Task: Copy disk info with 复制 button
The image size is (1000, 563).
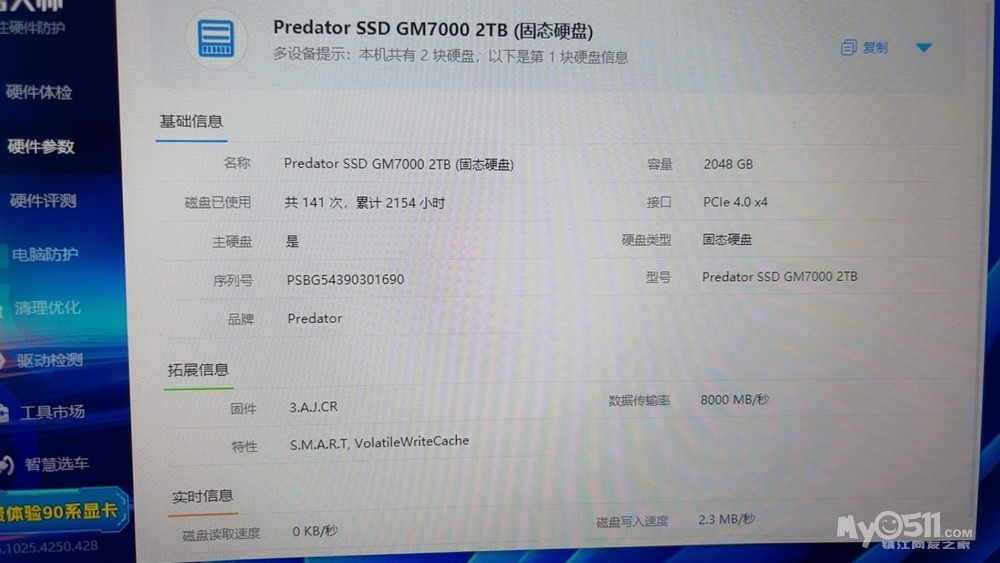Action: 864,47
